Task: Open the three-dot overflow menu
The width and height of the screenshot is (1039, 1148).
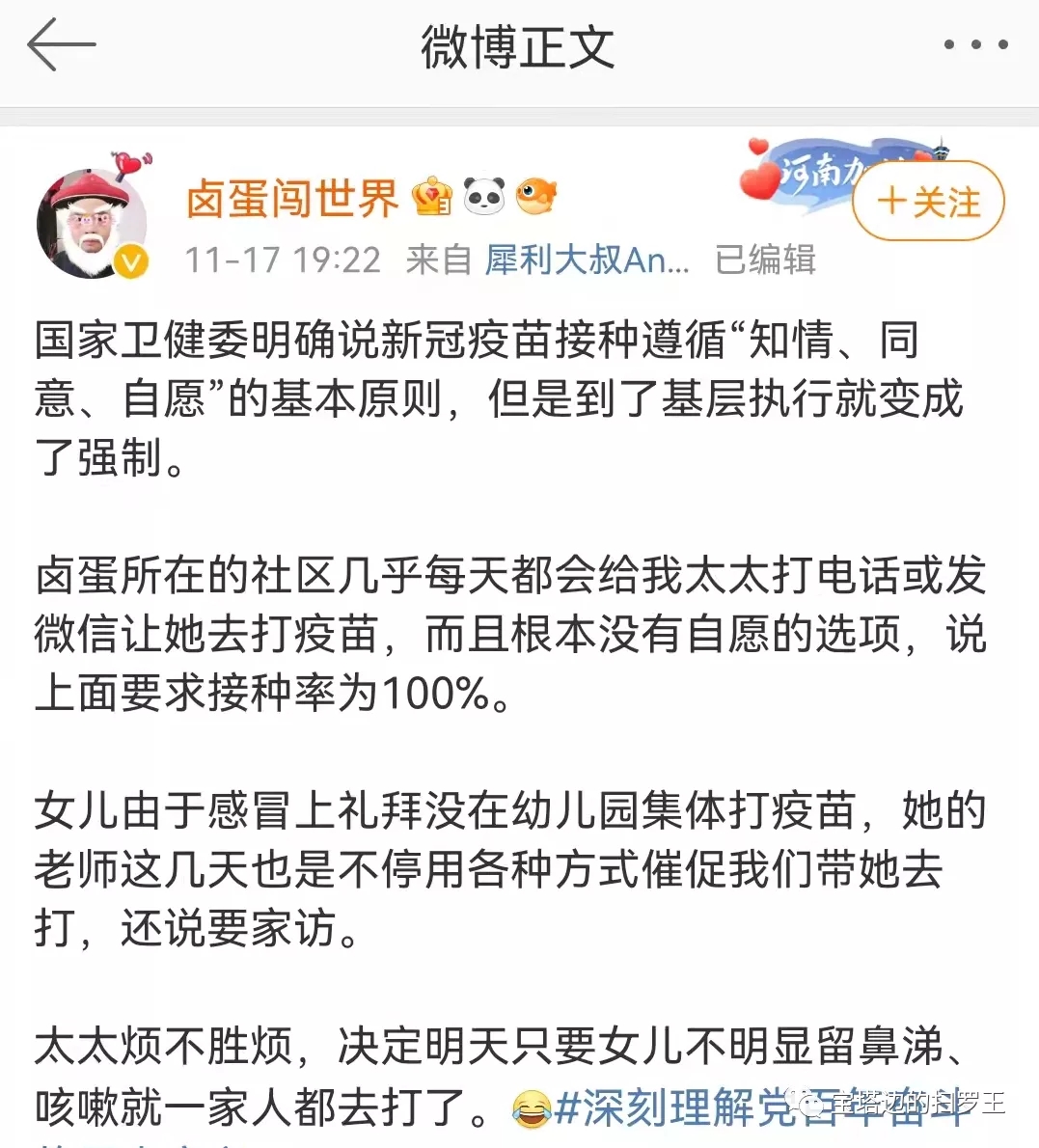Action: (x=975, y=45)
